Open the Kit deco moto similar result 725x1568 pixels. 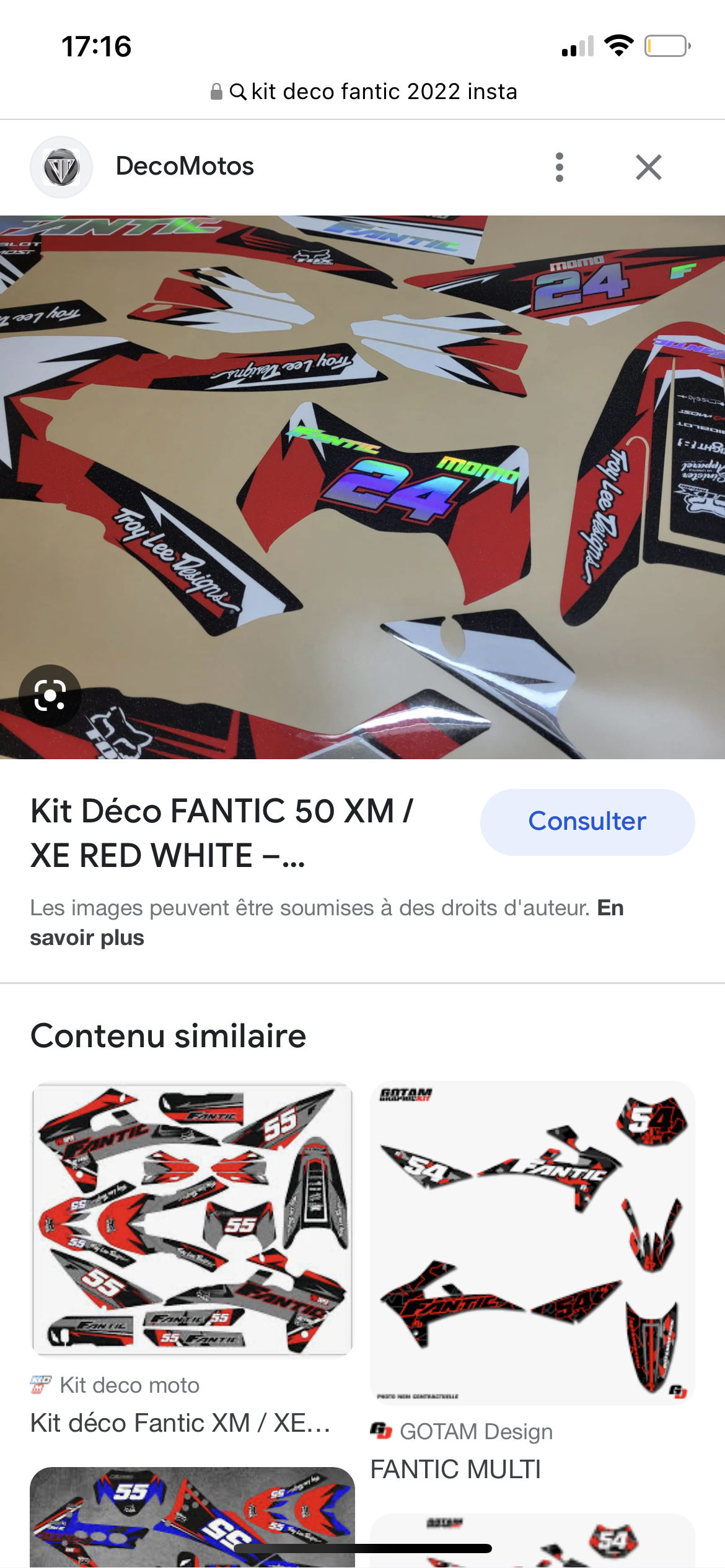pyautogui.click(x=192, y=1219)
